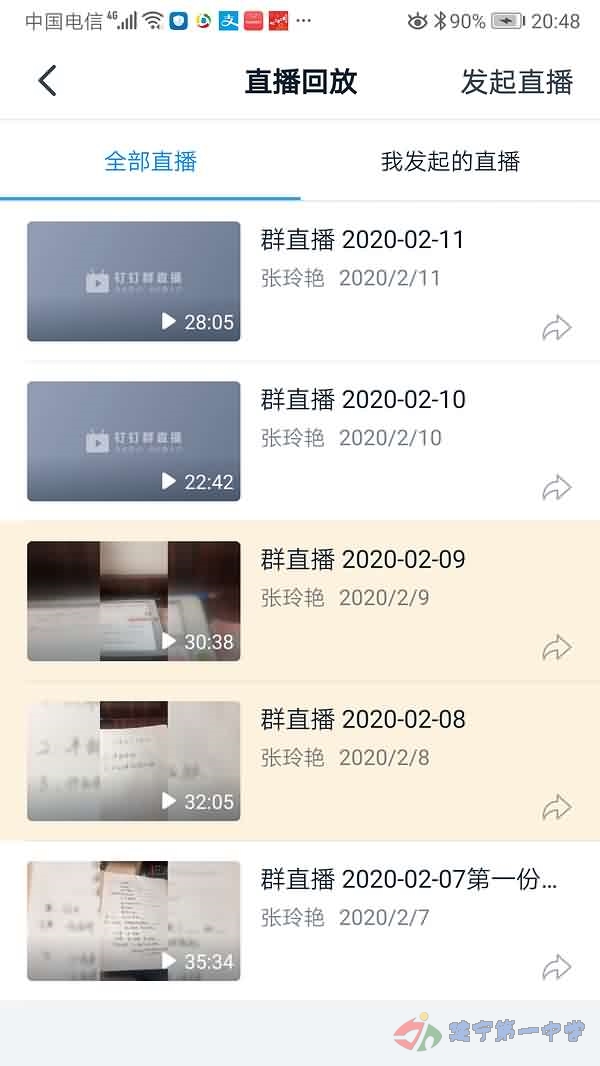This screenshot has width=600, height=1066.
Task: Share the 群直播 2020-02-07 replay
Action: coord(556,968)
